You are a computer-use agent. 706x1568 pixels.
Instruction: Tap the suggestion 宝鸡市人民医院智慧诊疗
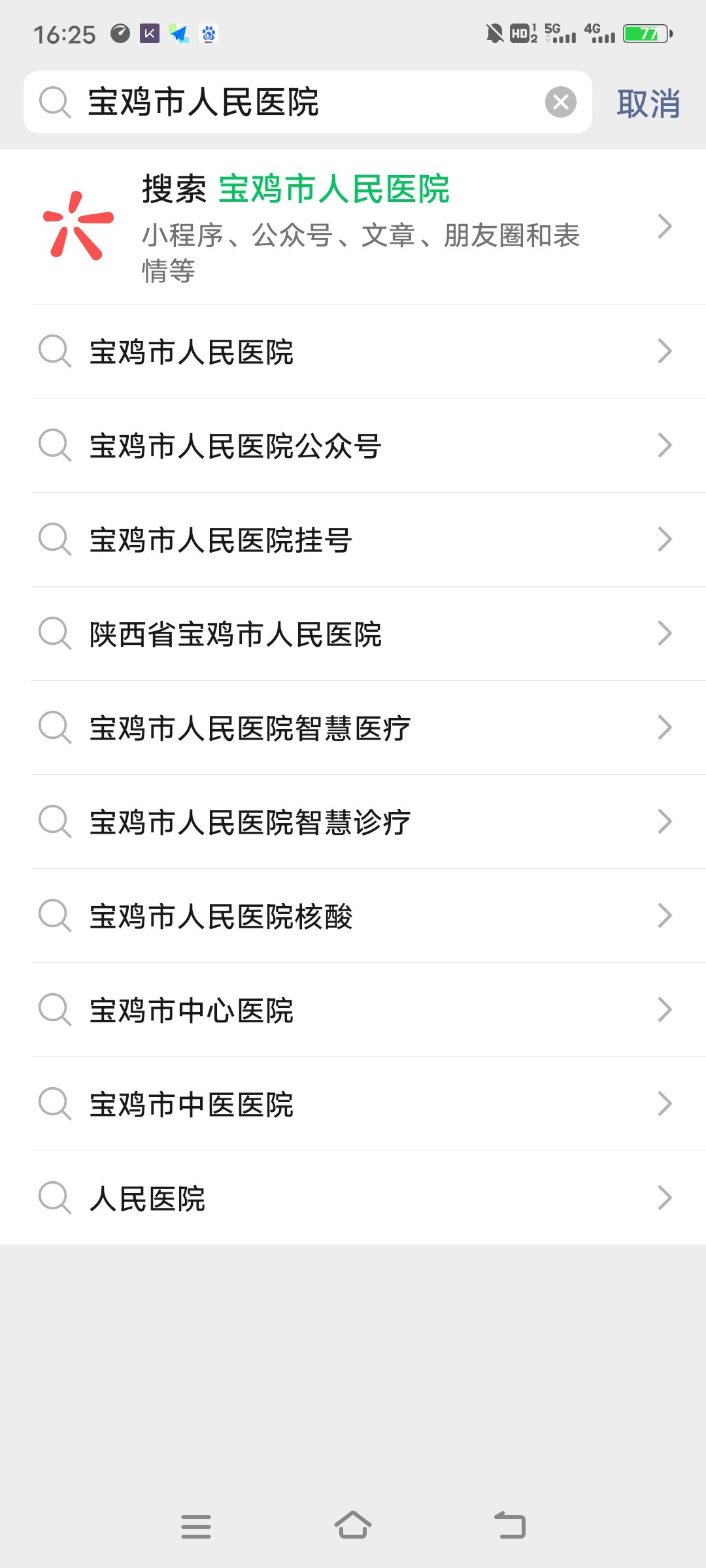353,822
